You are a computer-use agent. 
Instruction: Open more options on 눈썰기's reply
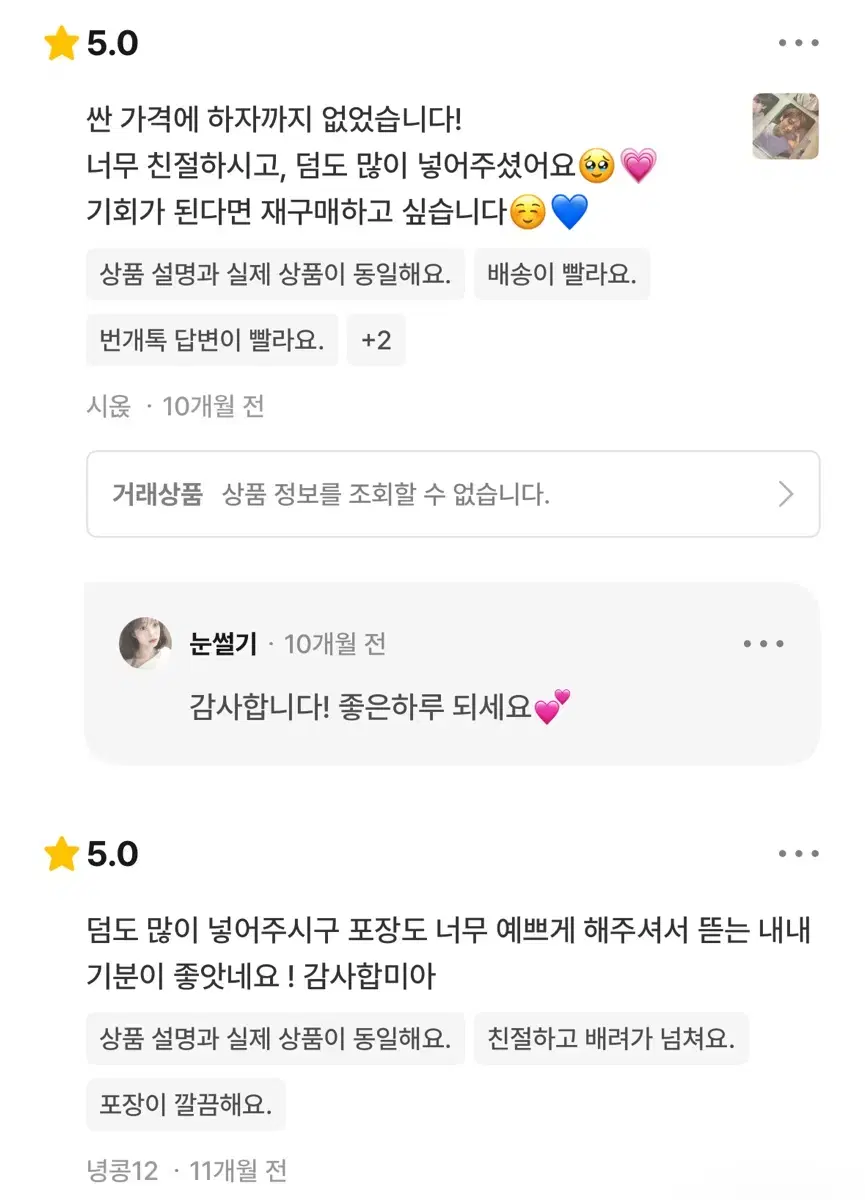(x=763, y=644)
